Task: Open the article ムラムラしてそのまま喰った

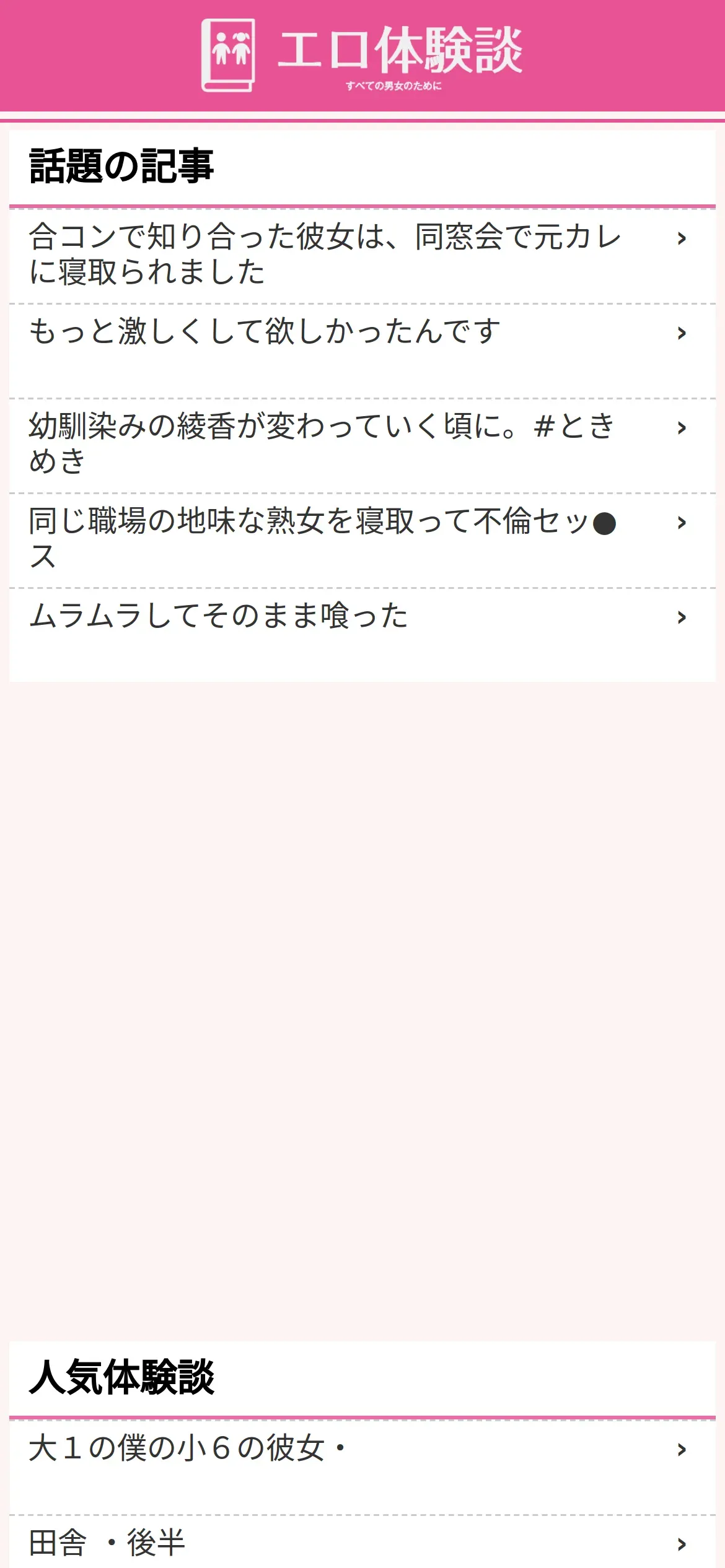Action: 219,617
